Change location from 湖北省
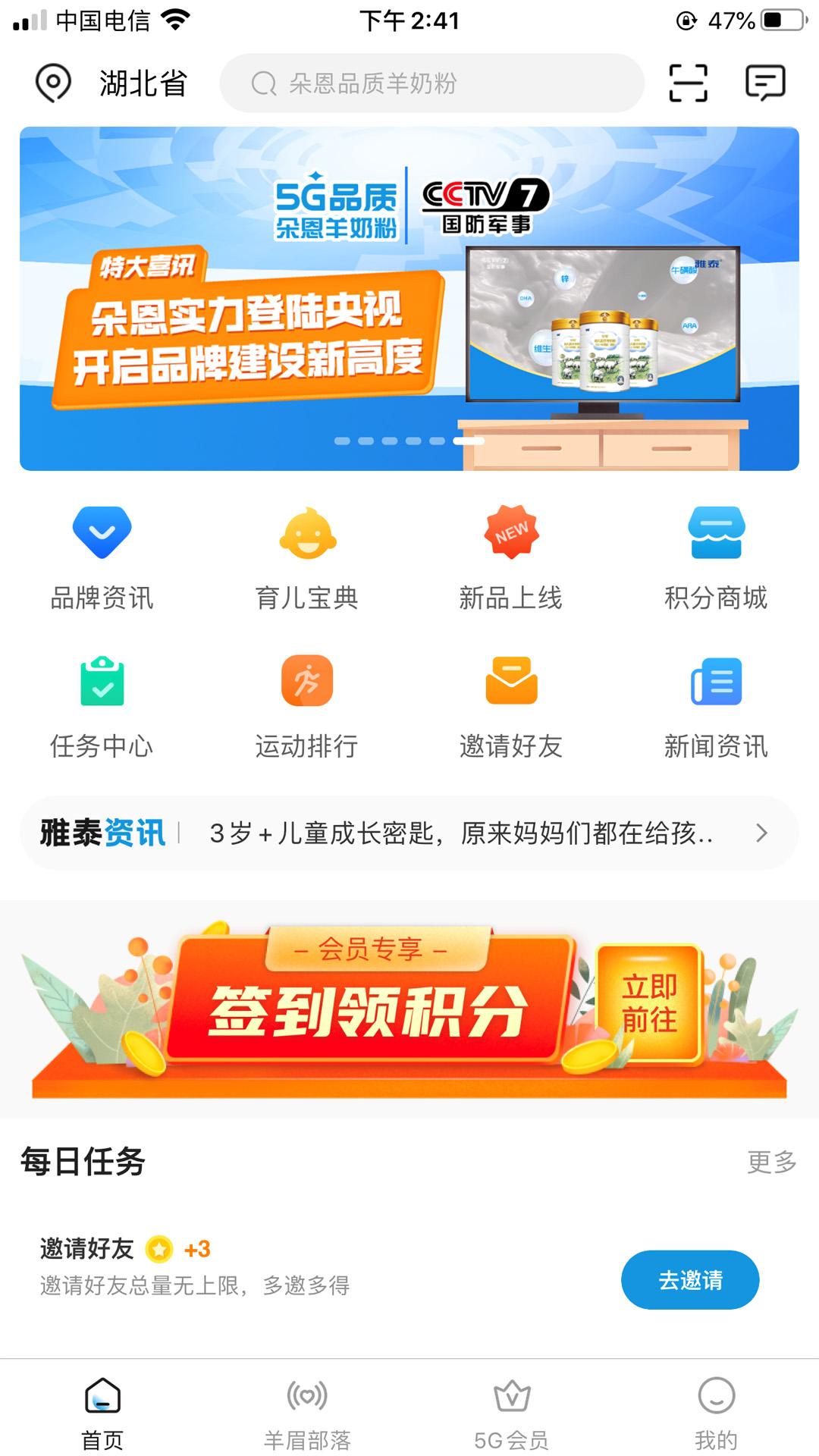 tap(112, 83)
